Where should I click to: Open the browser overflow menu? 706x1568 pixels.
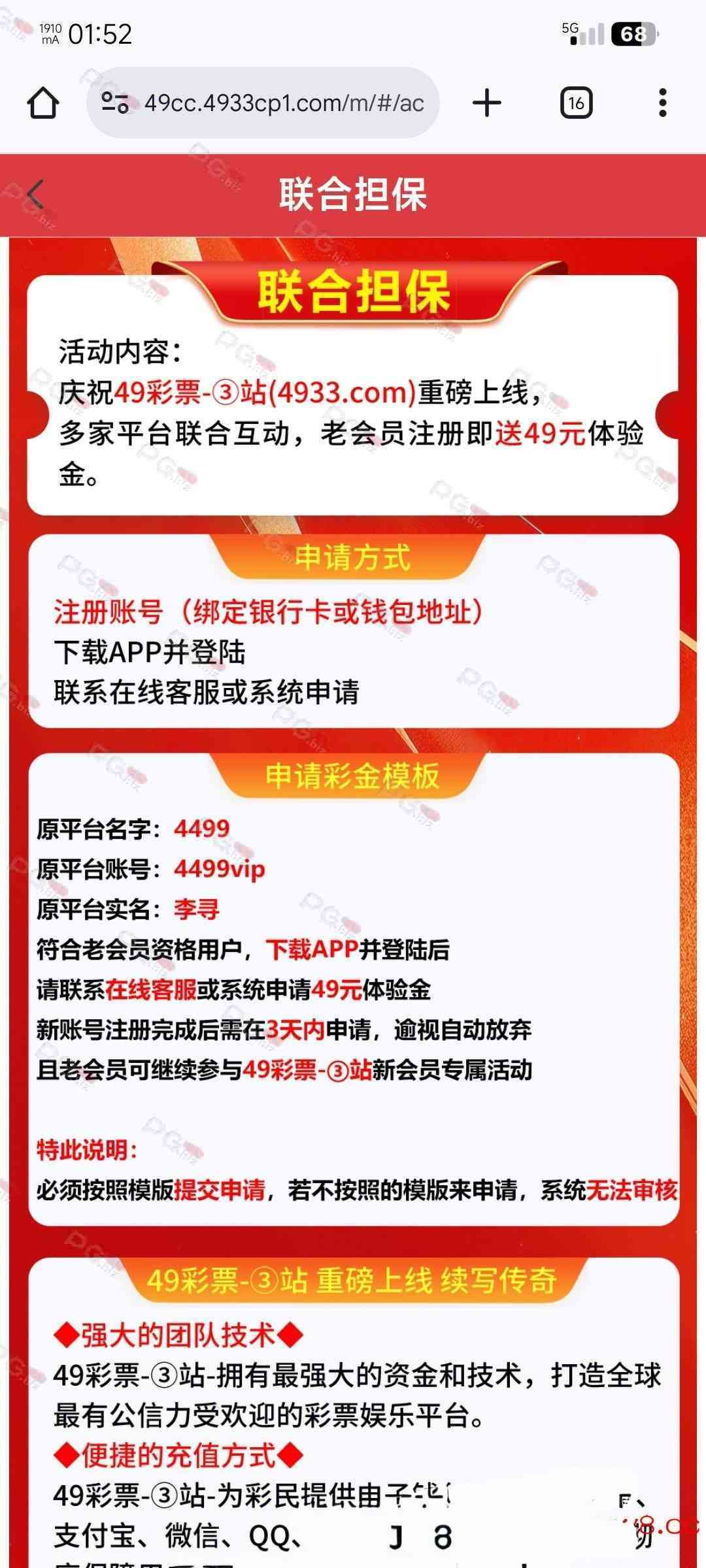[x=663, y=103]
